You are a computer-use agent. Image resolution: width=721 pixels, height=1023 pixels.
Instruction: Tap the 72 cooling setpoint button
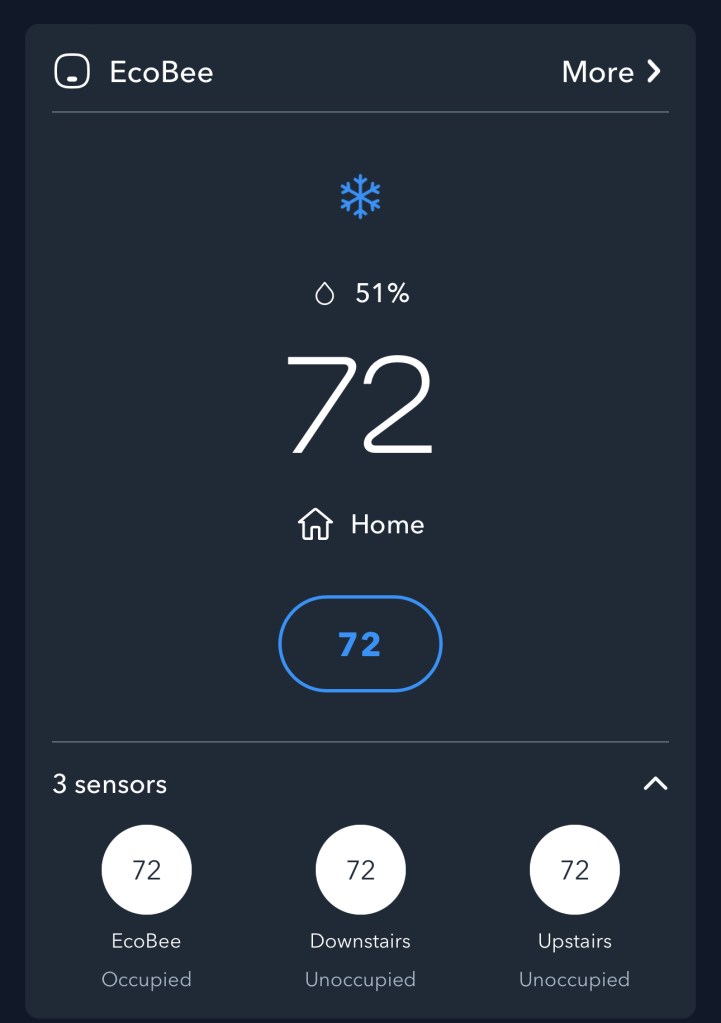coord(360,644)
